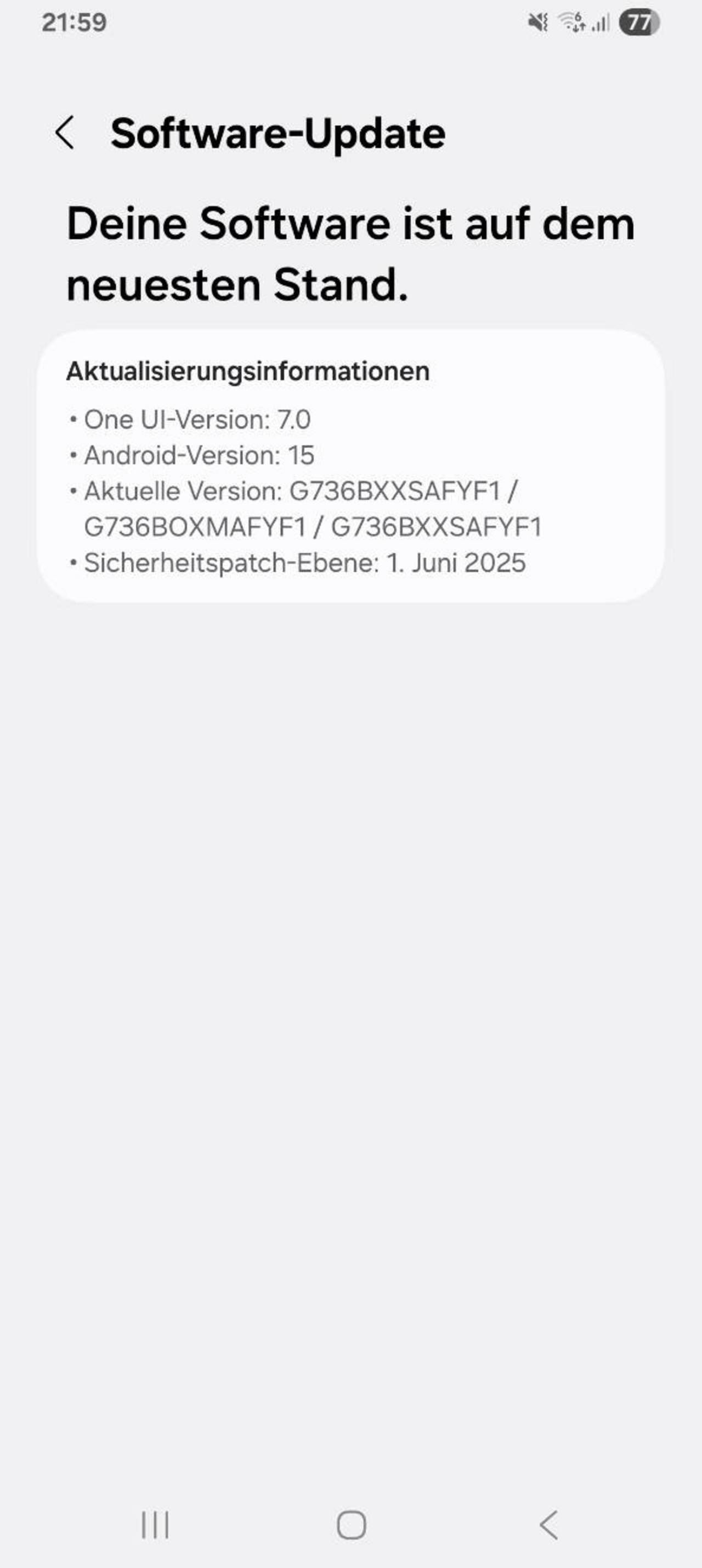Open recent apps from navigation bar
Viewport: 702px width, 1568px height.
155,1525
